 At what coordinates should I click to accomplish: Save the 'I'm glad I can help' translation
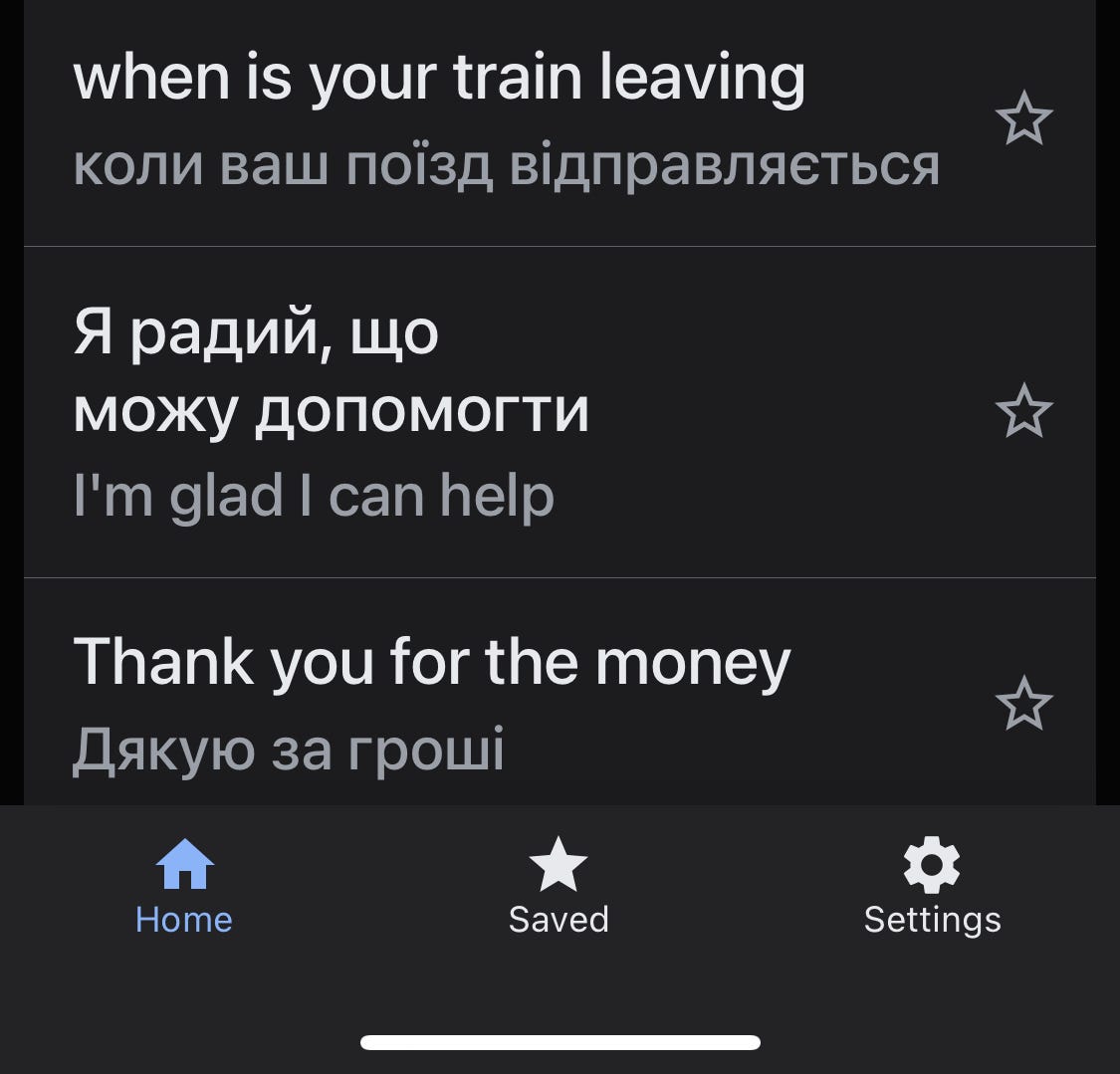click(1023, 412)
